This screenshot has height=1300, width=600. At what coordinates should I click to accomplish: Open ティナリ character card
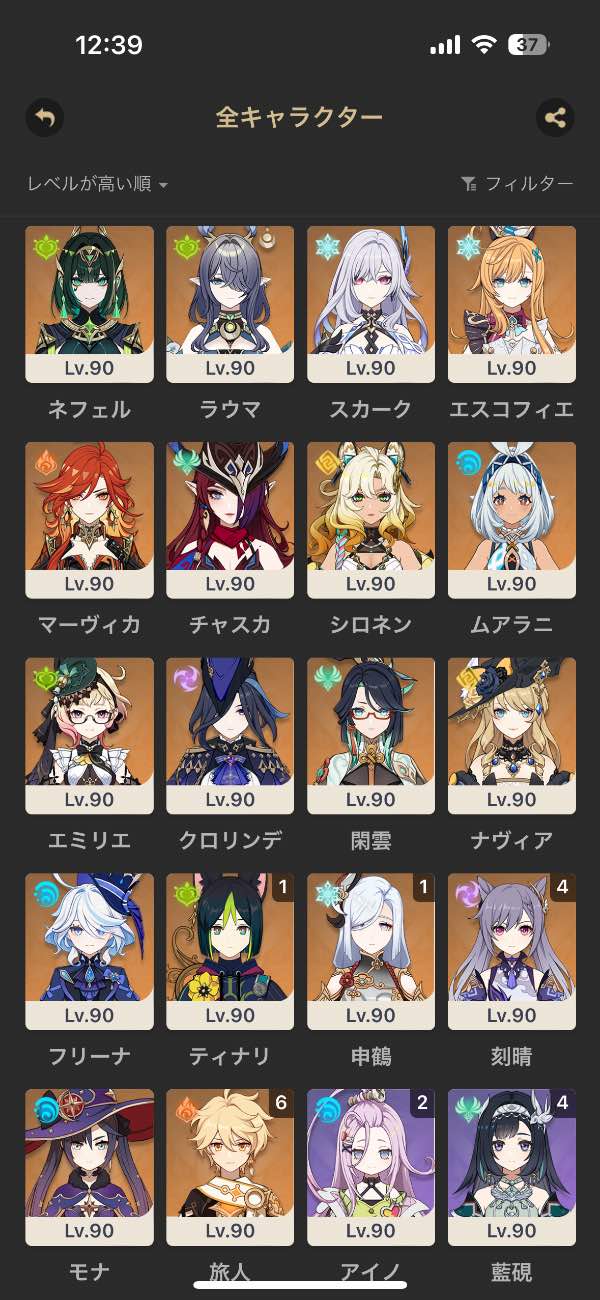pos(230,952)
